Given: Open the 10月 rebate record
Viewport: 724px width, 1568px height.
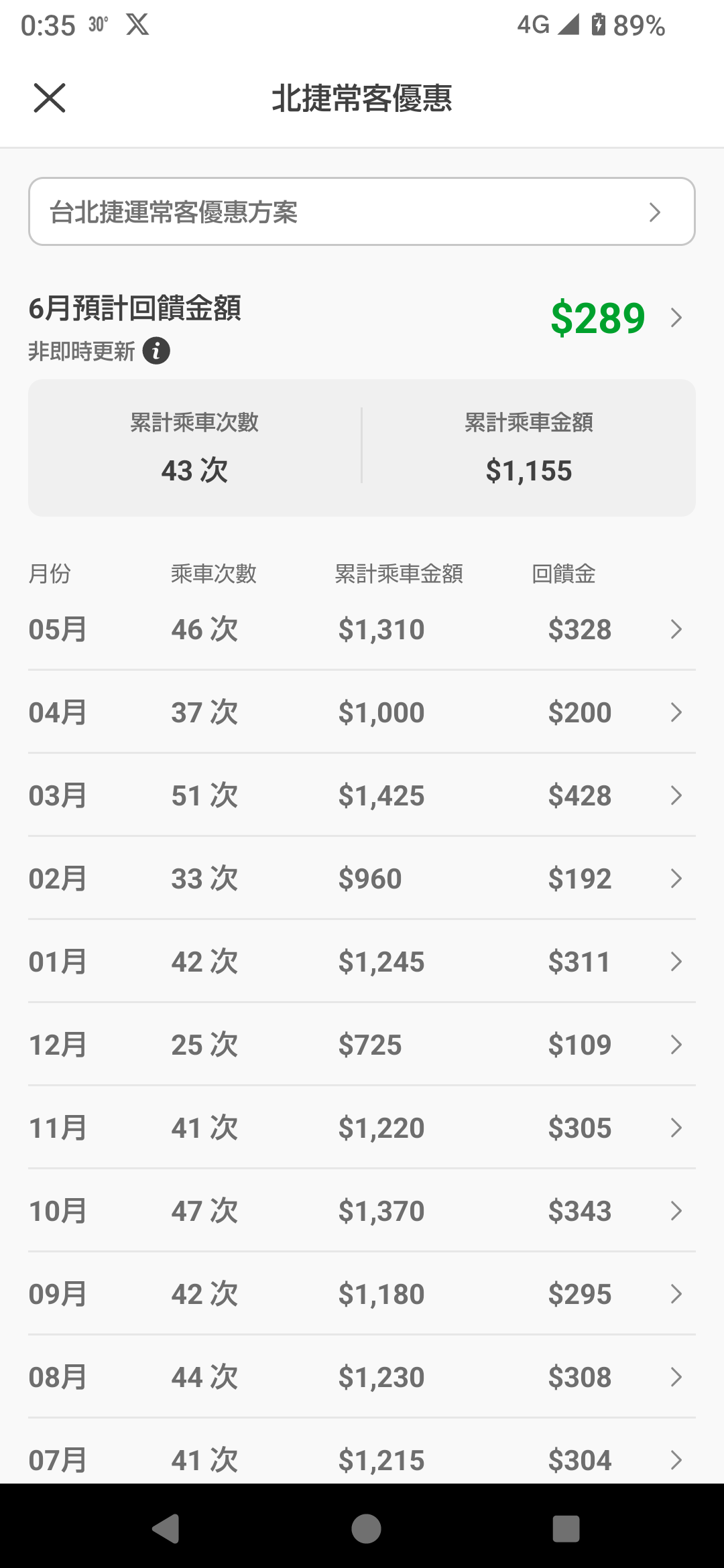Looking at the screenshot, I should 361,1211.
